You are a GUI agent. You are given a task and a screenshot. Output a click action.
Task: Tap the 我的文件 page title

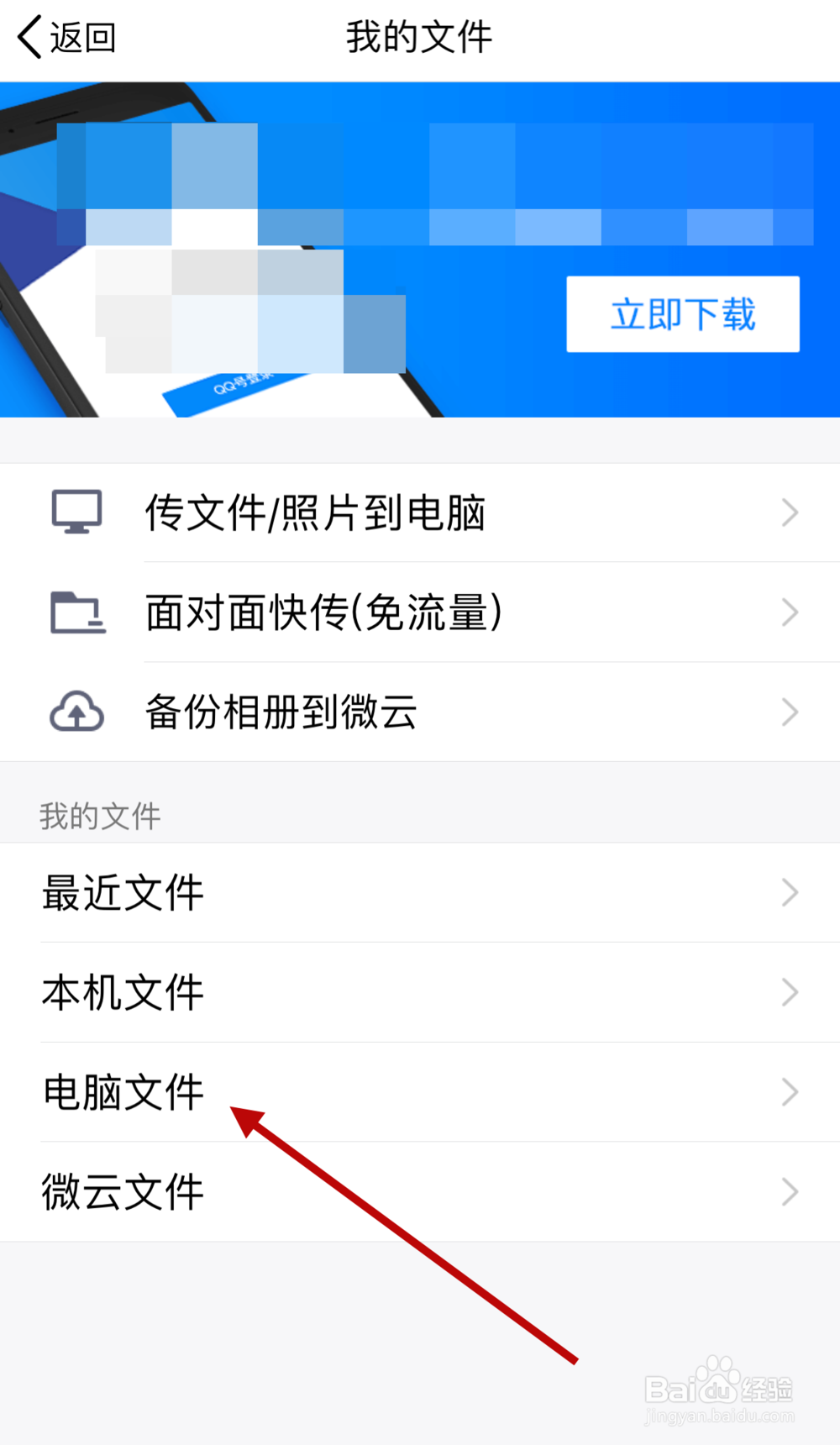coord(419,36)
